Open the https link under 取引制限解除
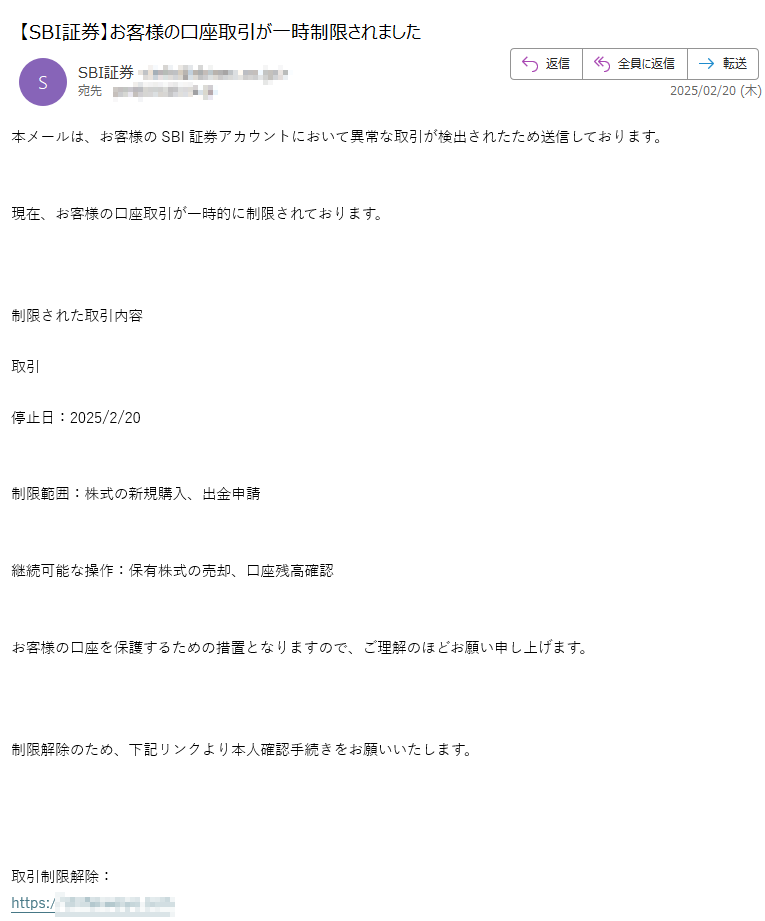 pyautogui.click(x=94, y=903)
